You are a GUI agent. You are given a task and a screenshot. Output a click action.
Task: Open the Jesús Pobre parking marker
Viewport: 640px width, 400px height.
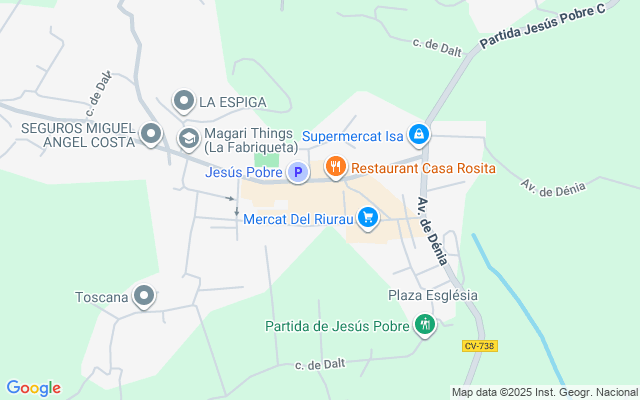pyautogui.click(x=297, y=172)
